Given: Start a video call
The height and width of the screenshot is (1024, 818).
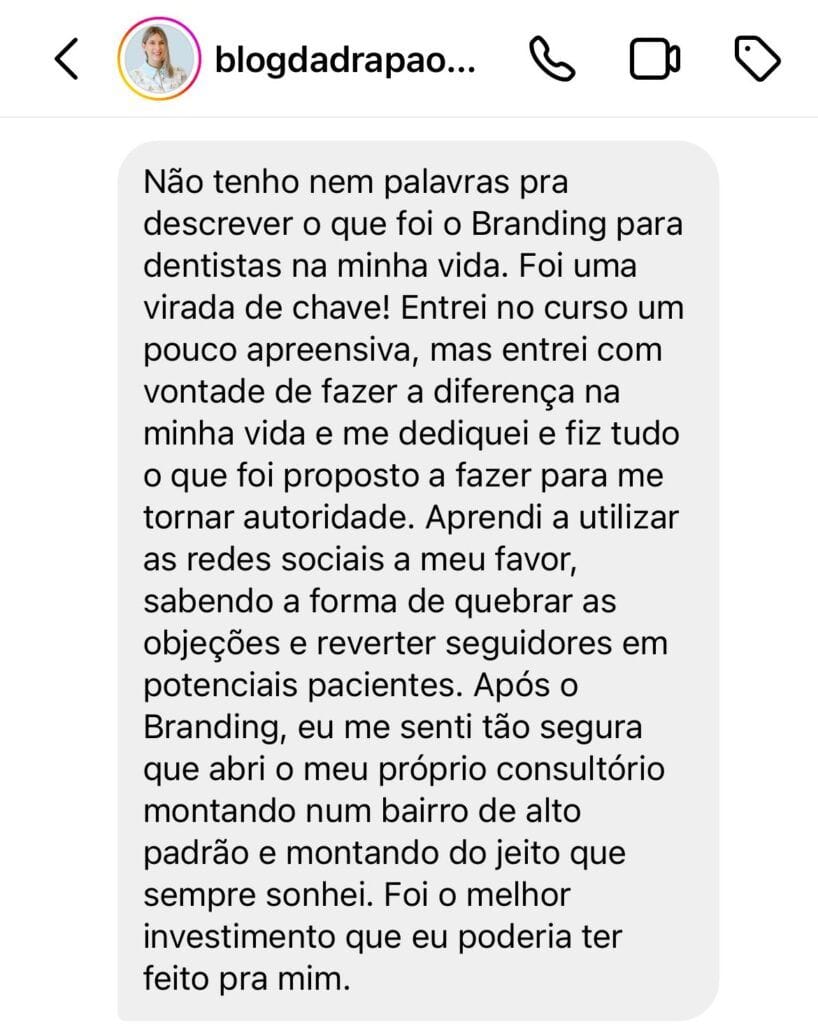Looking at the screenshot, I should (655, 60).
